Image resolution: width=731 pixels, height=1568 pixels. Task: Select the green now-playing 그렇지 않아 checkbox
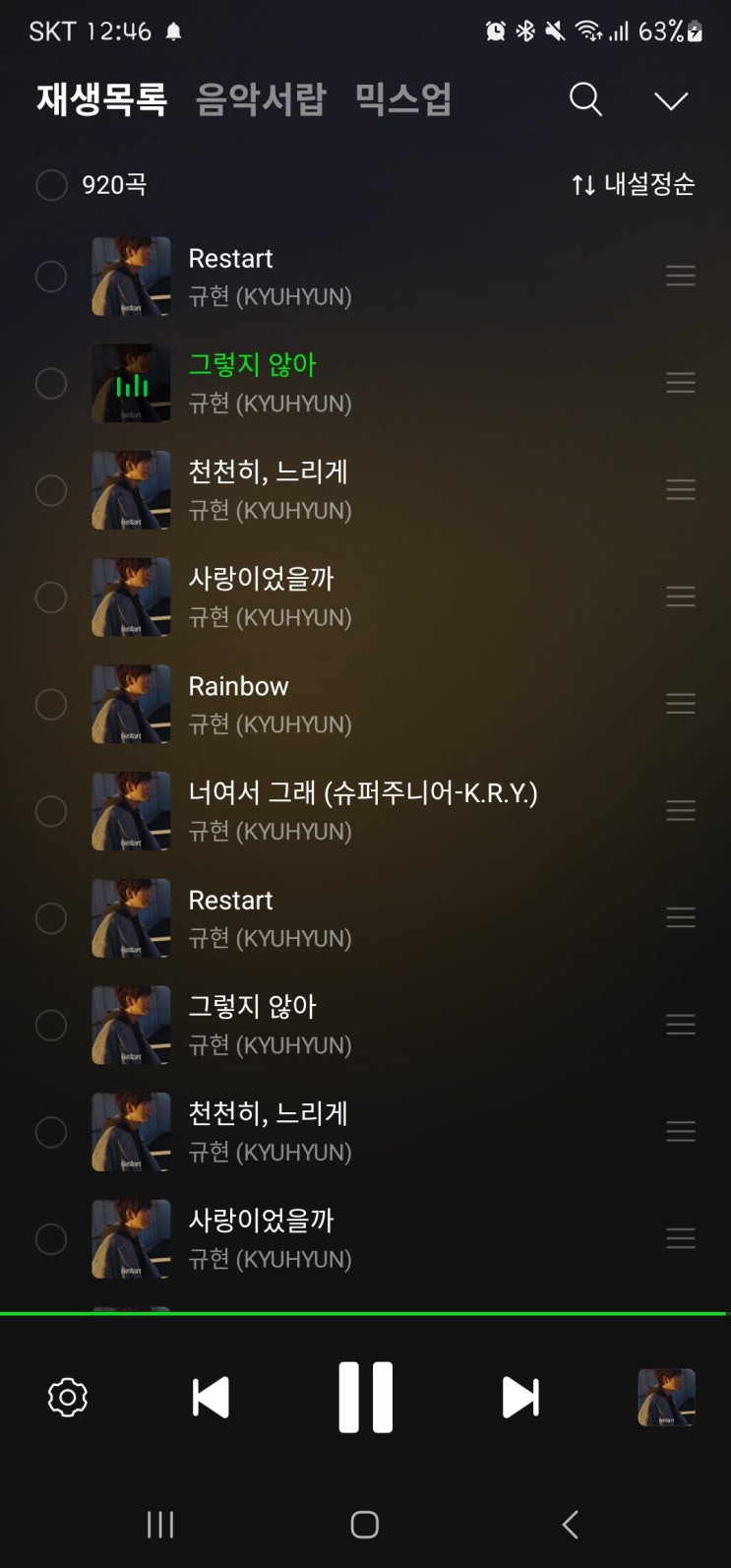click(x=51, y=383)
